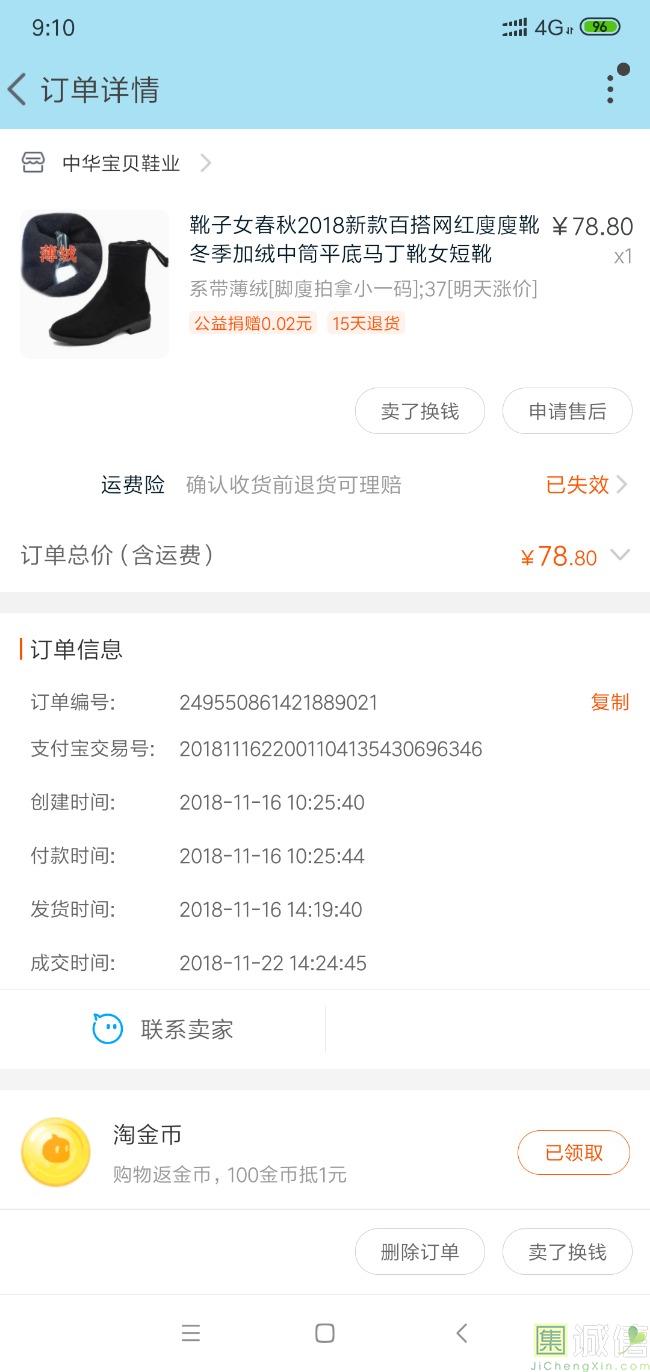Delete this order with 删除订单
This screenshot has width=650, height=1372.
pyautogui.click(x=420, y=1252)
